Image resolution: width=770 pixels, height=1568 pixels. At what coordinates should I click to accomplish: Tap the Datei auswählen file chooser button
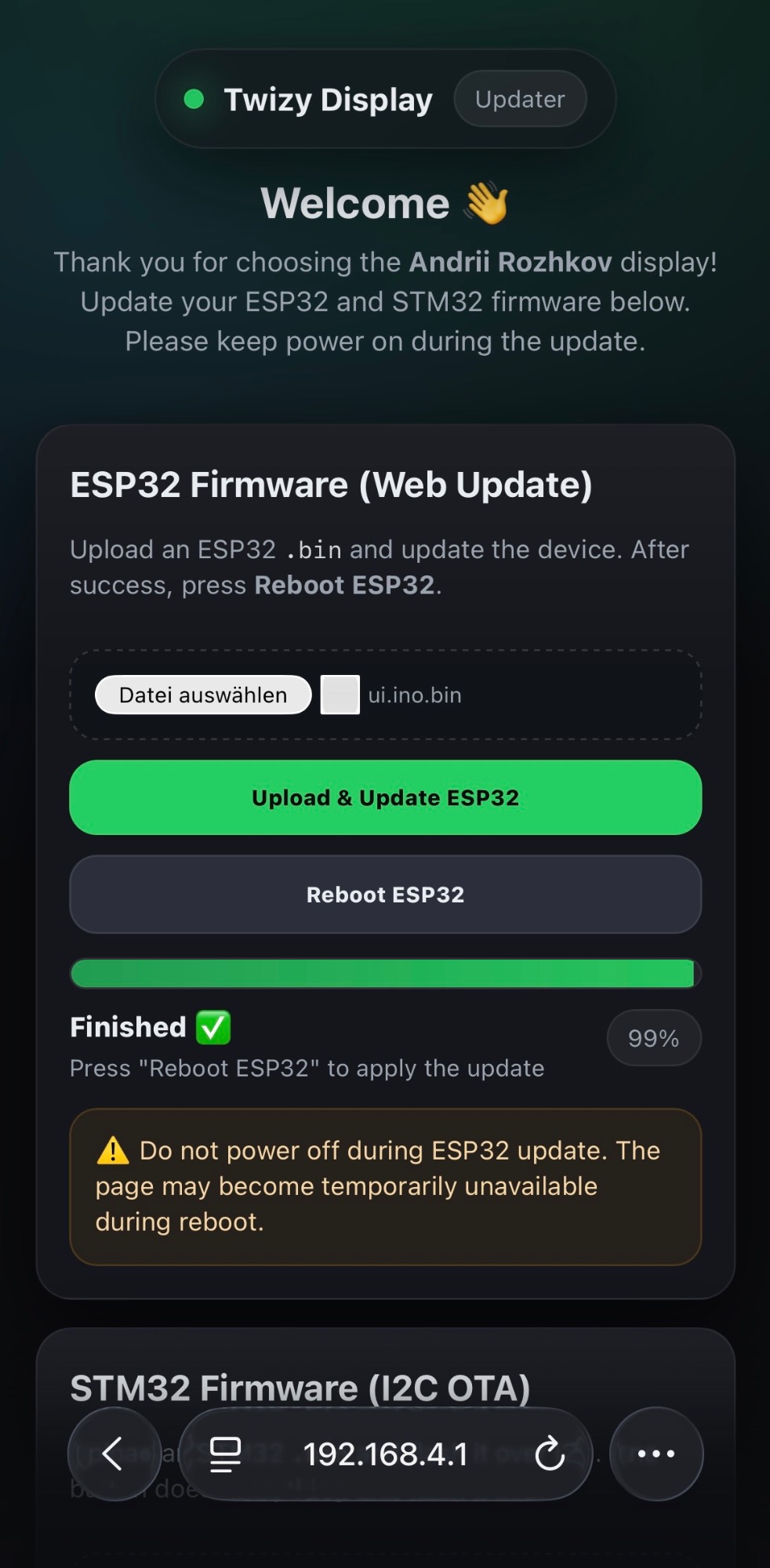pos(203,695)
